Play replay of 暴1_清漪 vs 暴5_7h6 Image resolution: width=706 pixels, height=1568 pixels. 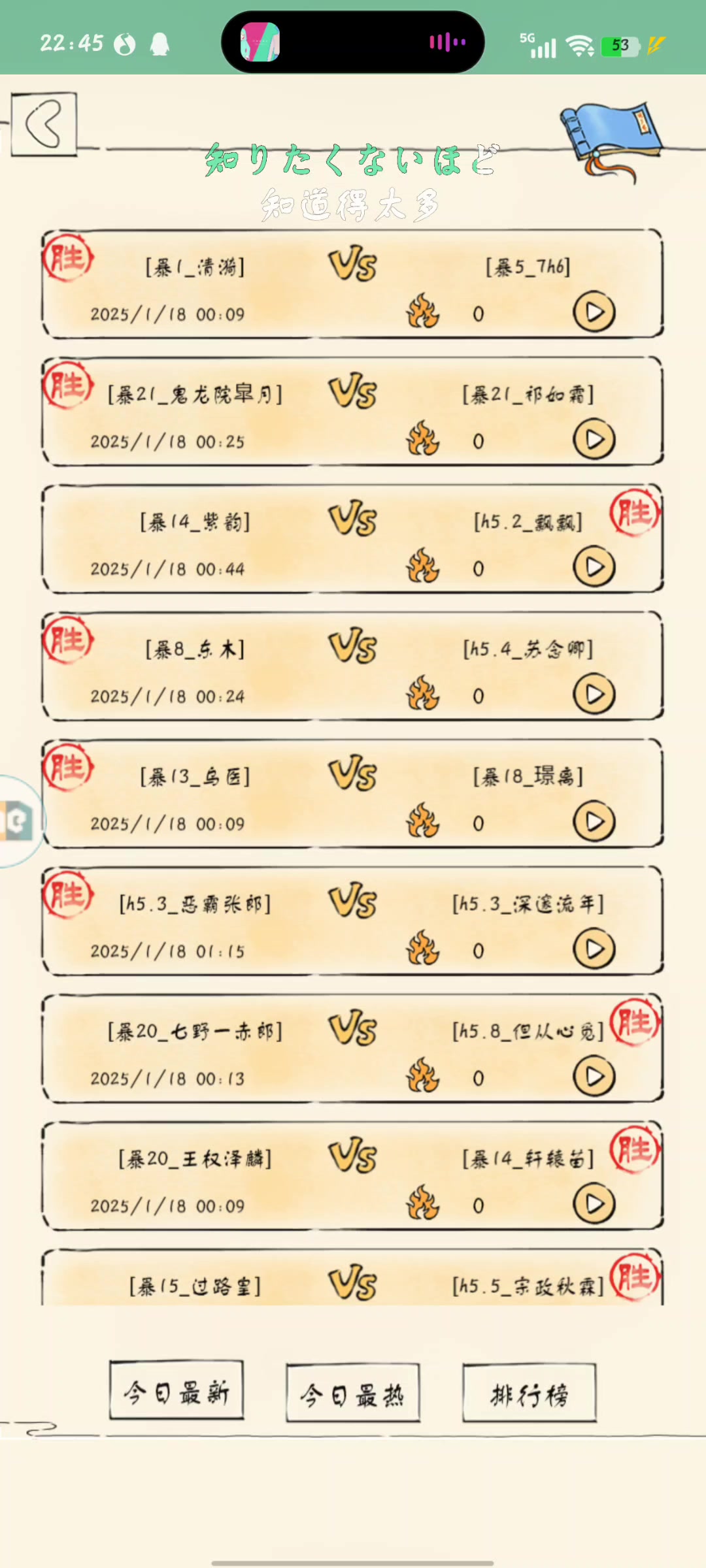point(594,312)
